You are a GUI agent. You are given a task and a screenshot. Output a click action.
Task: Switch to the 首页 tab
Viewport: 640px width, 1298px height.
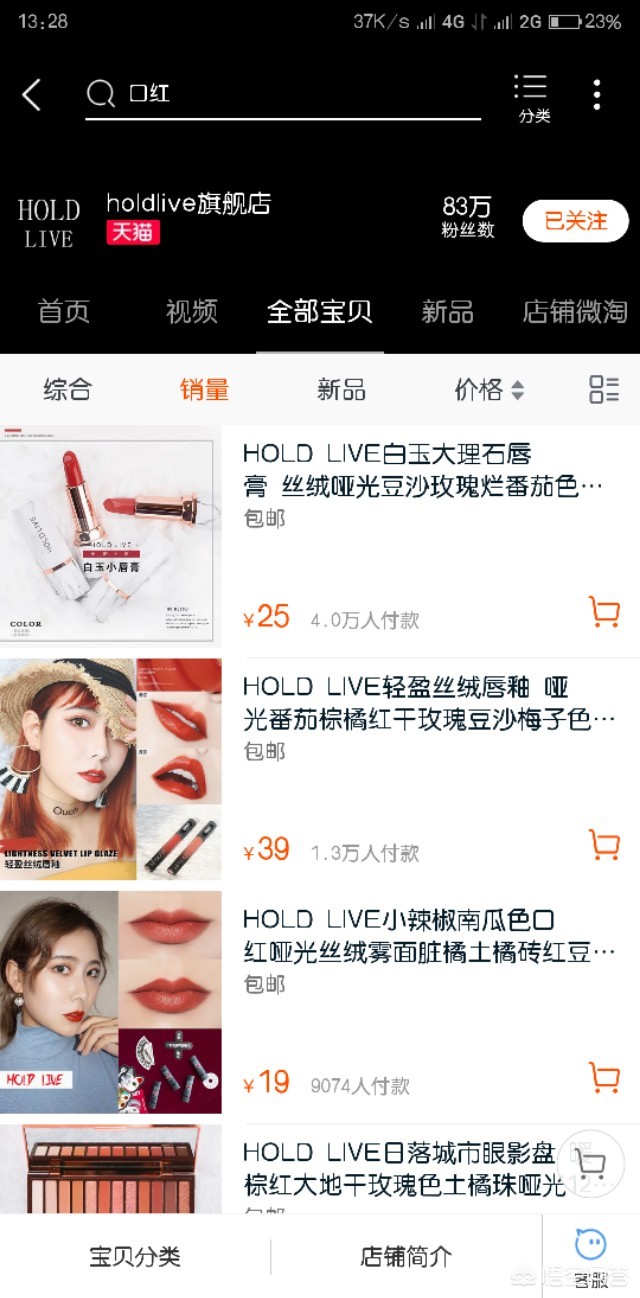(x=64, y=311)
